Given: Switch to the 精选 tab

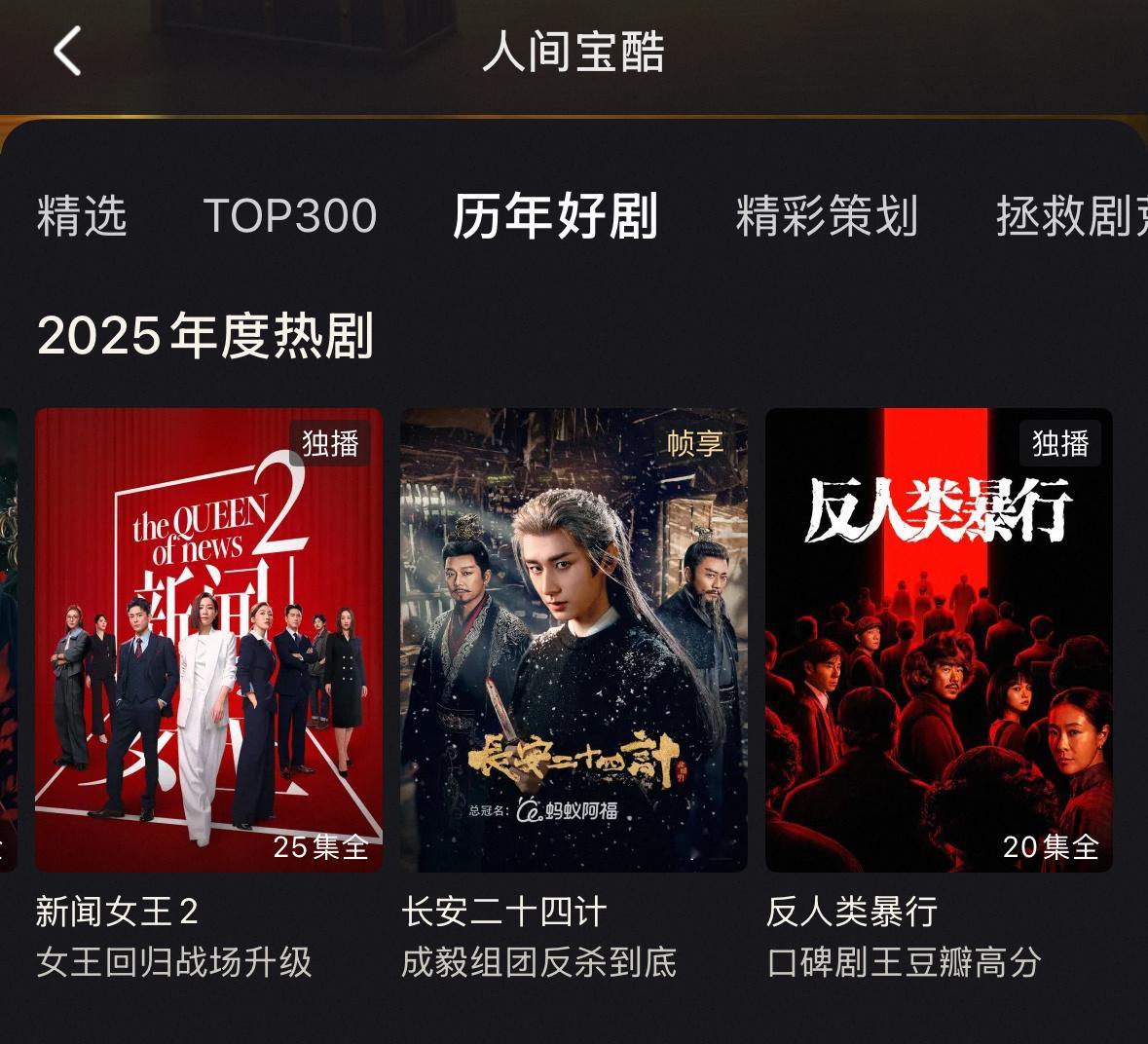Looking at the screenshot, I should 83,215.
